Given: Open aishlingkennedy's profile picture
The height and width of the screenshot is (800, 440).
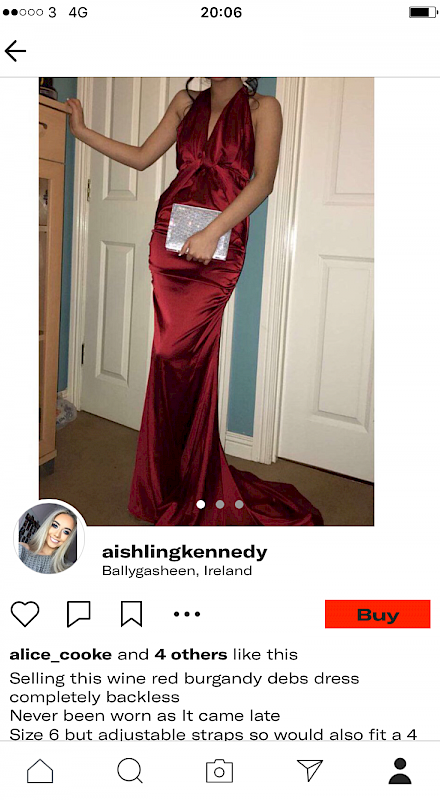Looking at the screenshot, I should (50, 537).
